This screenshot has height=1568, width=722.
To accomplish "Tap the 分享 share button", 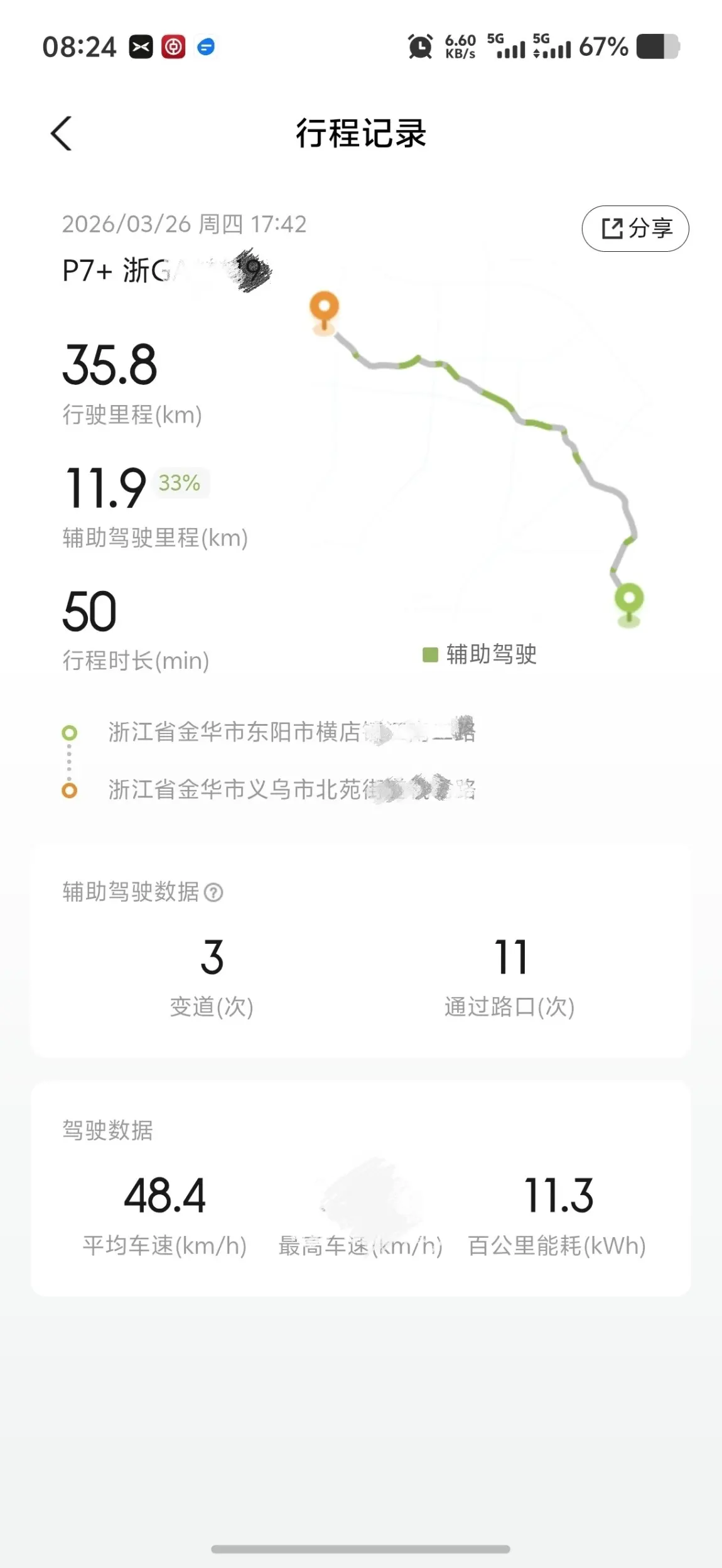I will pyautogui.click(x=635, y=229).
